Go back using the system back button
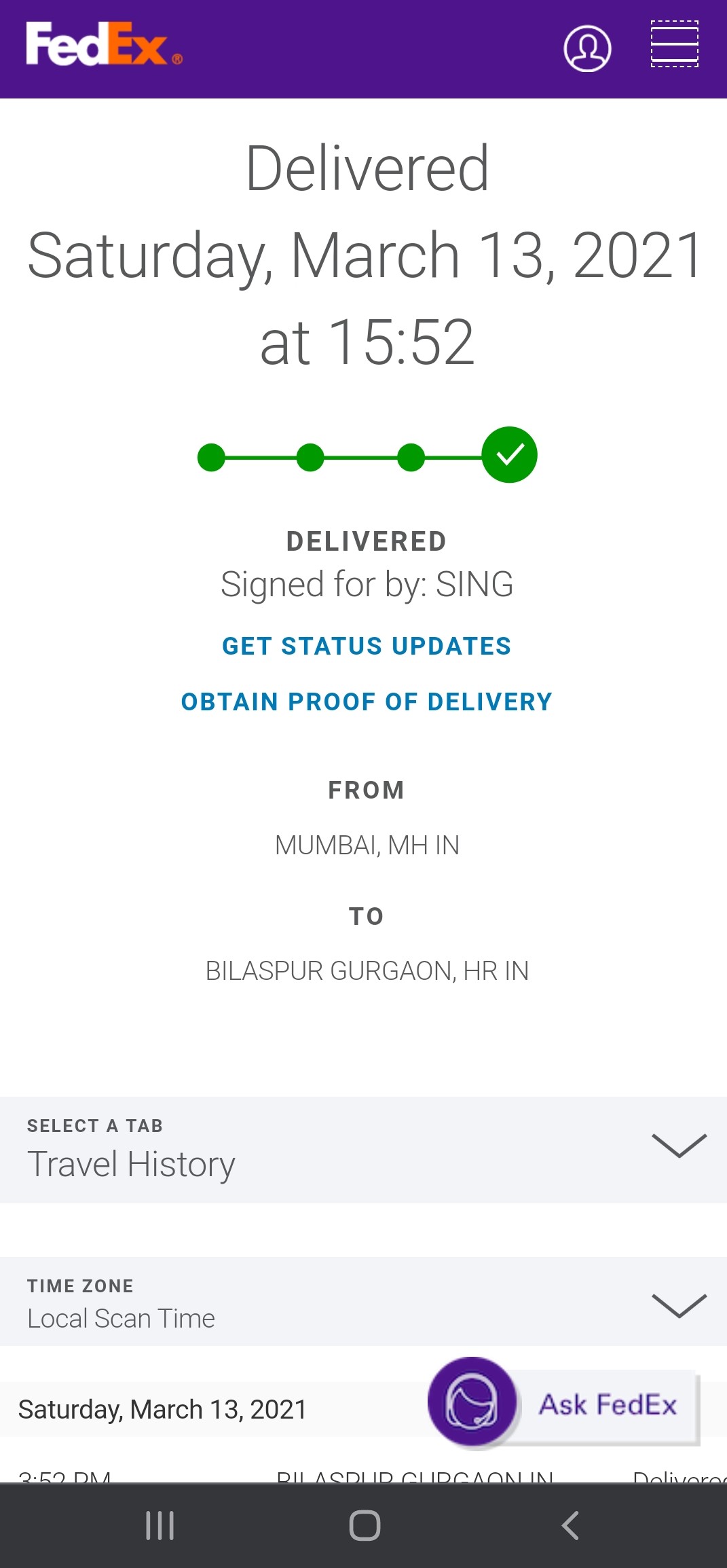This screenshot has width=727, height=1568. (x=570, y=1525)
